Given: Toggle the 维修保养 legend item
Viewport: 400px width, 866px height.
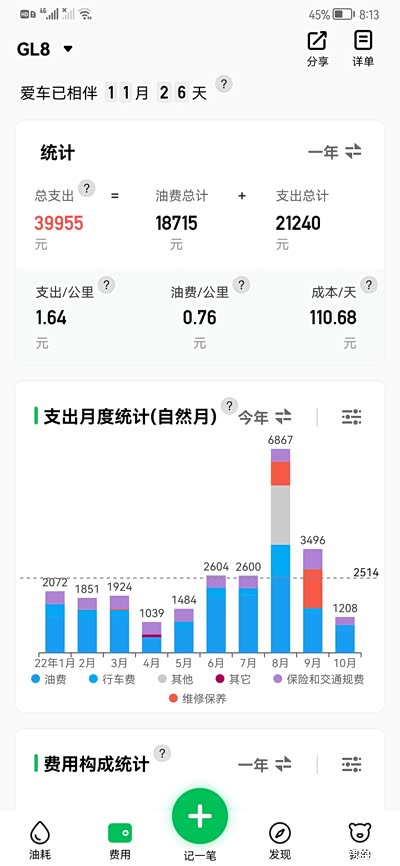Looking at the screenshot, I should (197, 699).
